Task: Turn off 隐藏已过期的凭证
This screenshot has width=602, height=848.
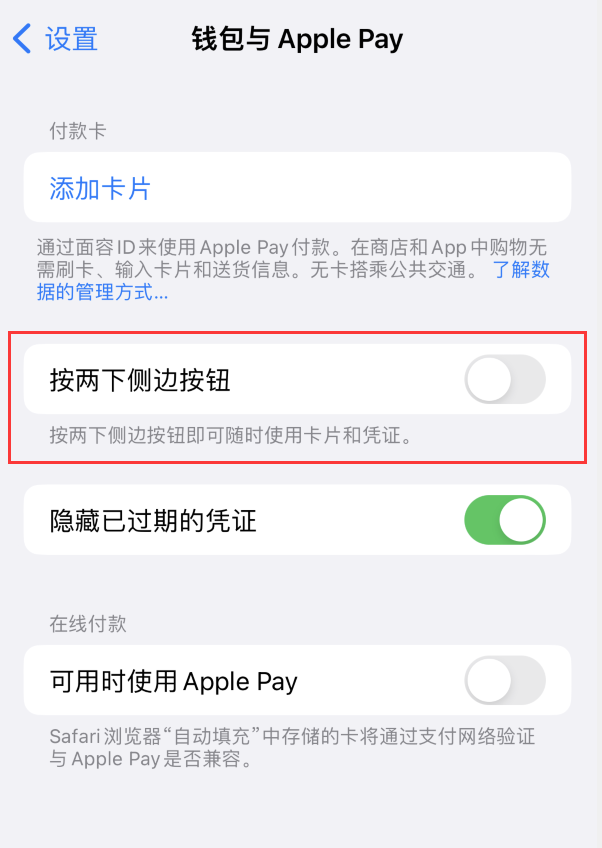Action: (x=505, y=520)
